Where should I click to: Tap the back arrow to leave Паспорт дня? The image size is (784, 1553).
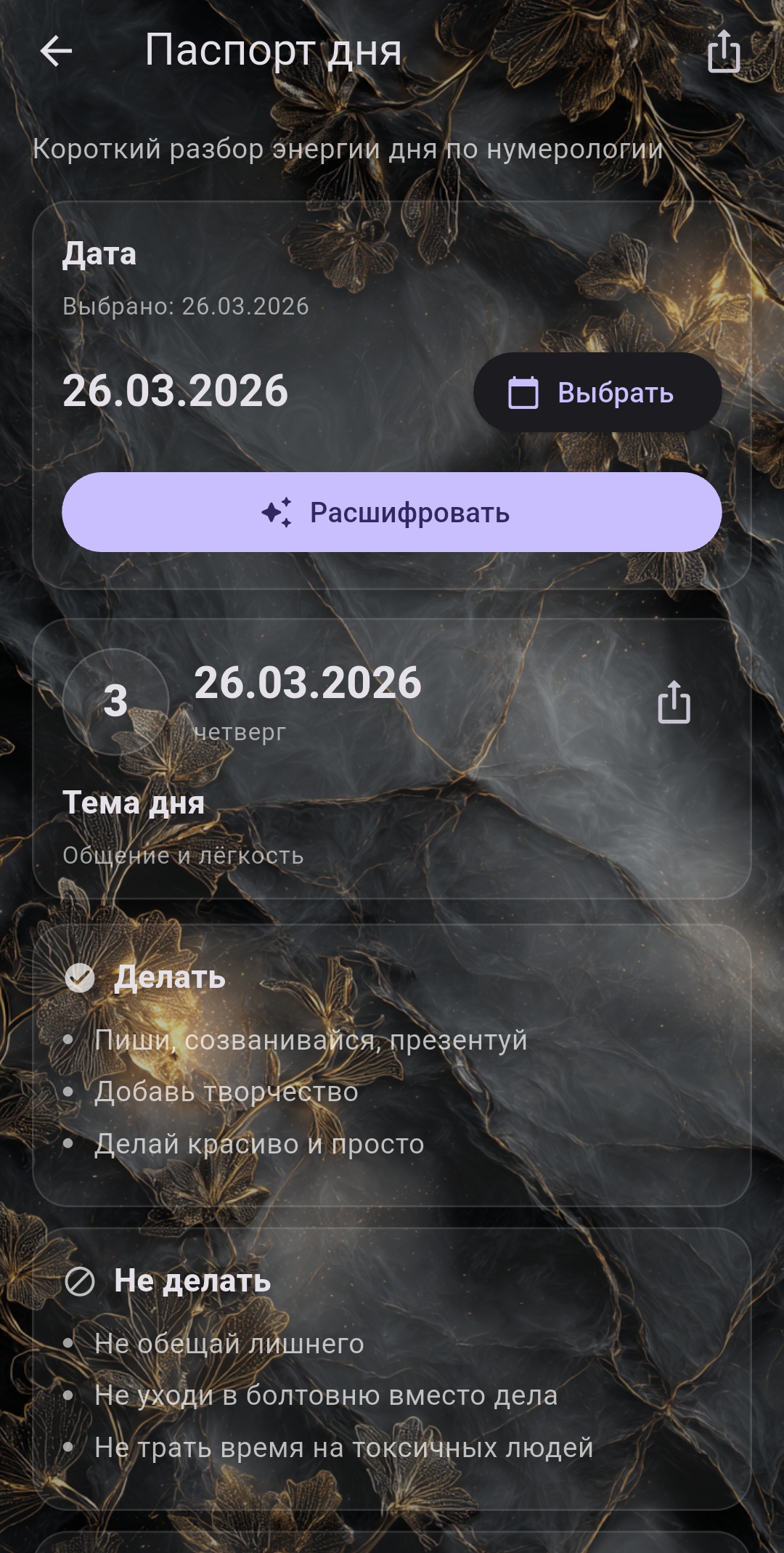[x=54, y=51]
